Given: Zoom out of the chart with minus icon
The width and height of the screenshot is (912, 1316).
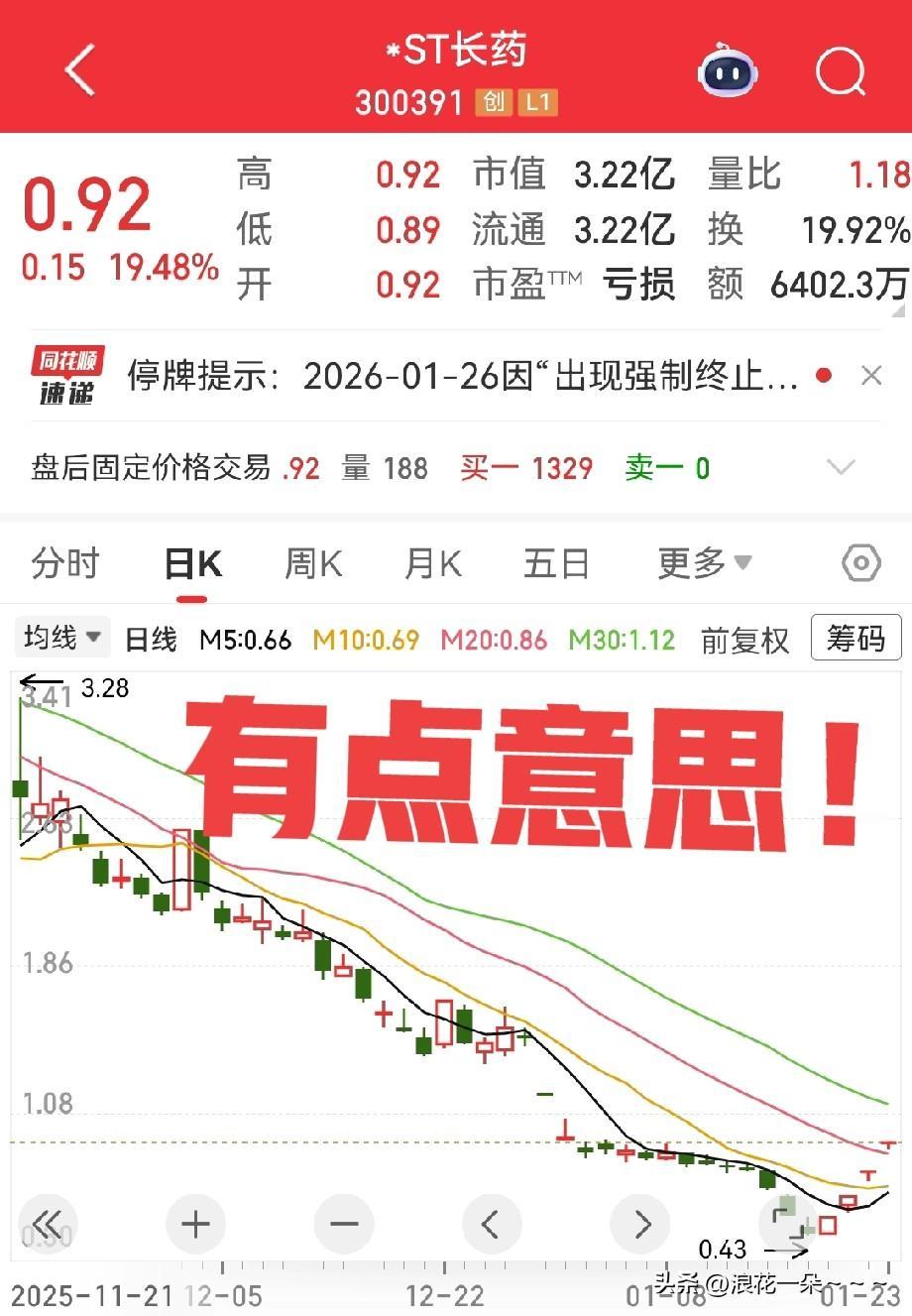Looking at the screenshot, I should point(343,1224).
